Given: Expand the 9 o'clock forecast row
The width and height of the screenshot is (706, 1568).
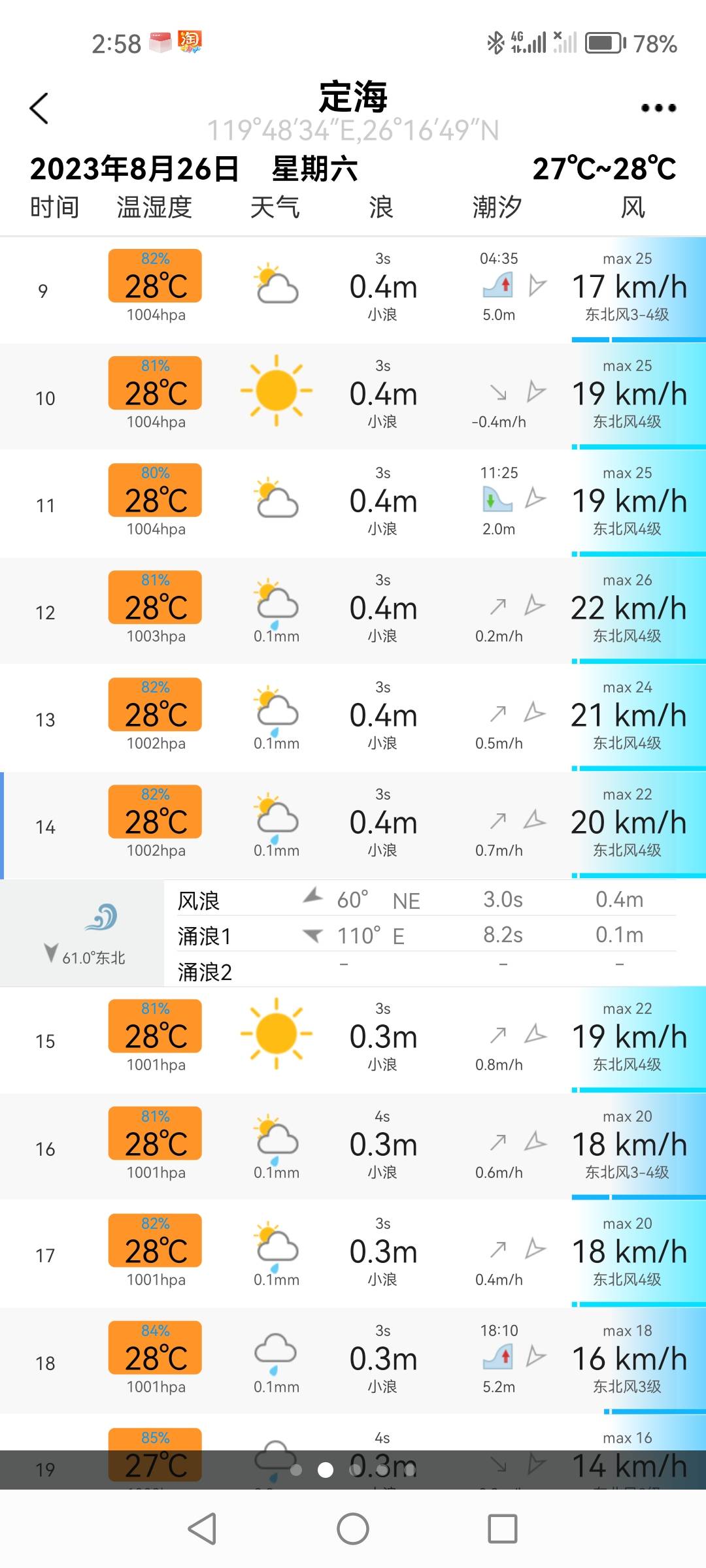Looking at the screenshot, I should (353, 289).
